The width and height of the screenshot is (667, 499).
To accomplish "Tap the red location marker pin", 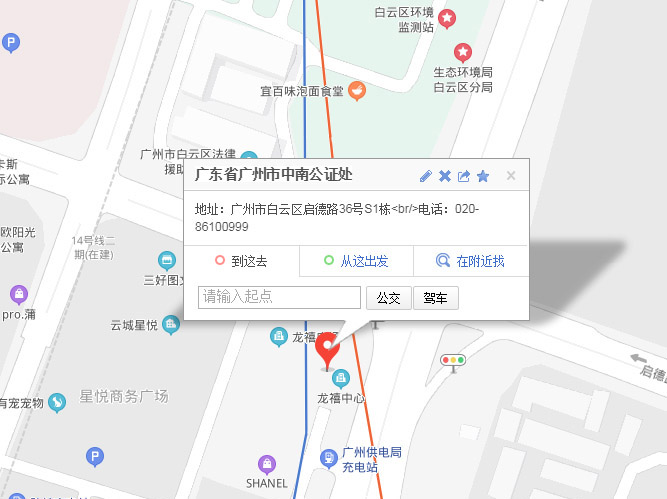I will pyautogui.click(x=327, y=354).
